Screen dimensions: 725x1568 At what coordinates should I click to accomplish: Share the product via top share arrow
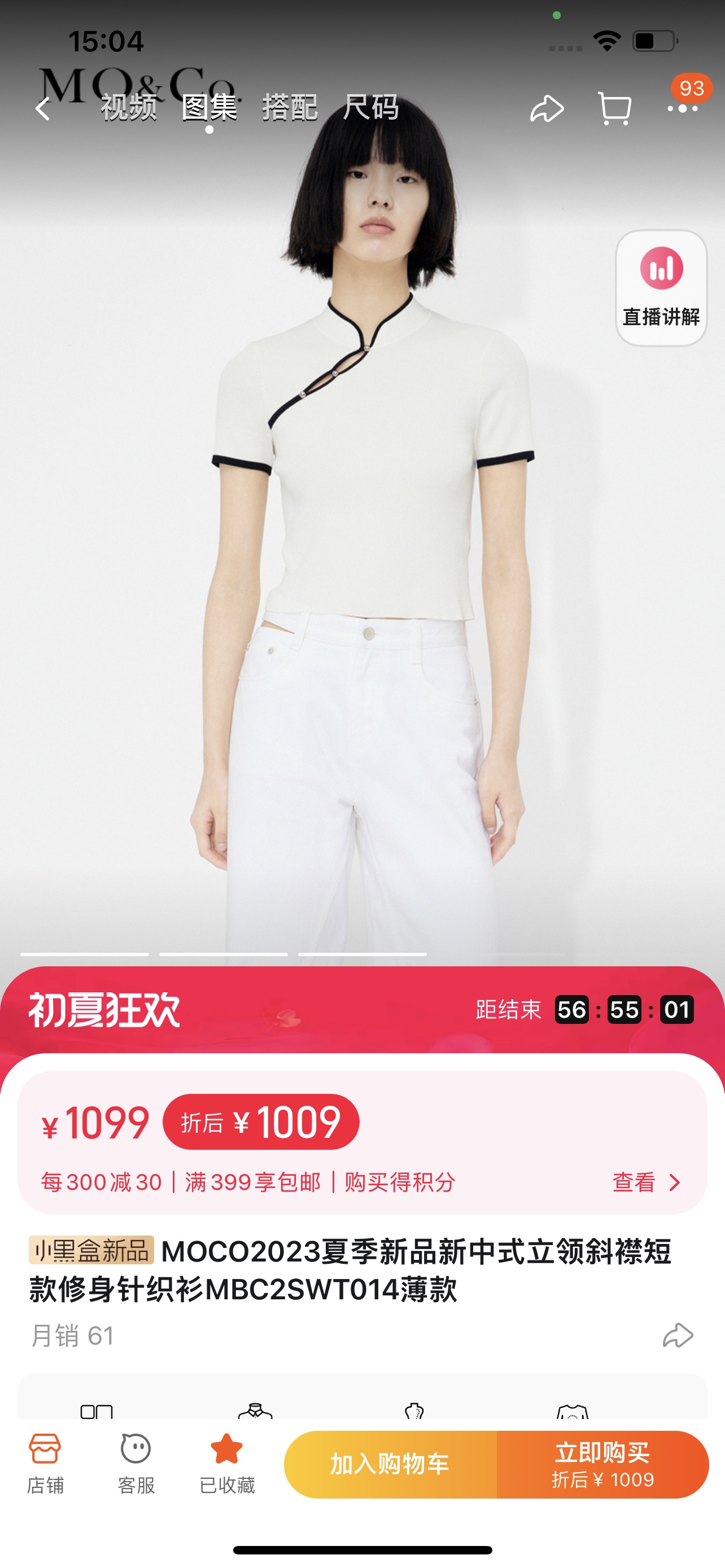[x=546, y=109]
